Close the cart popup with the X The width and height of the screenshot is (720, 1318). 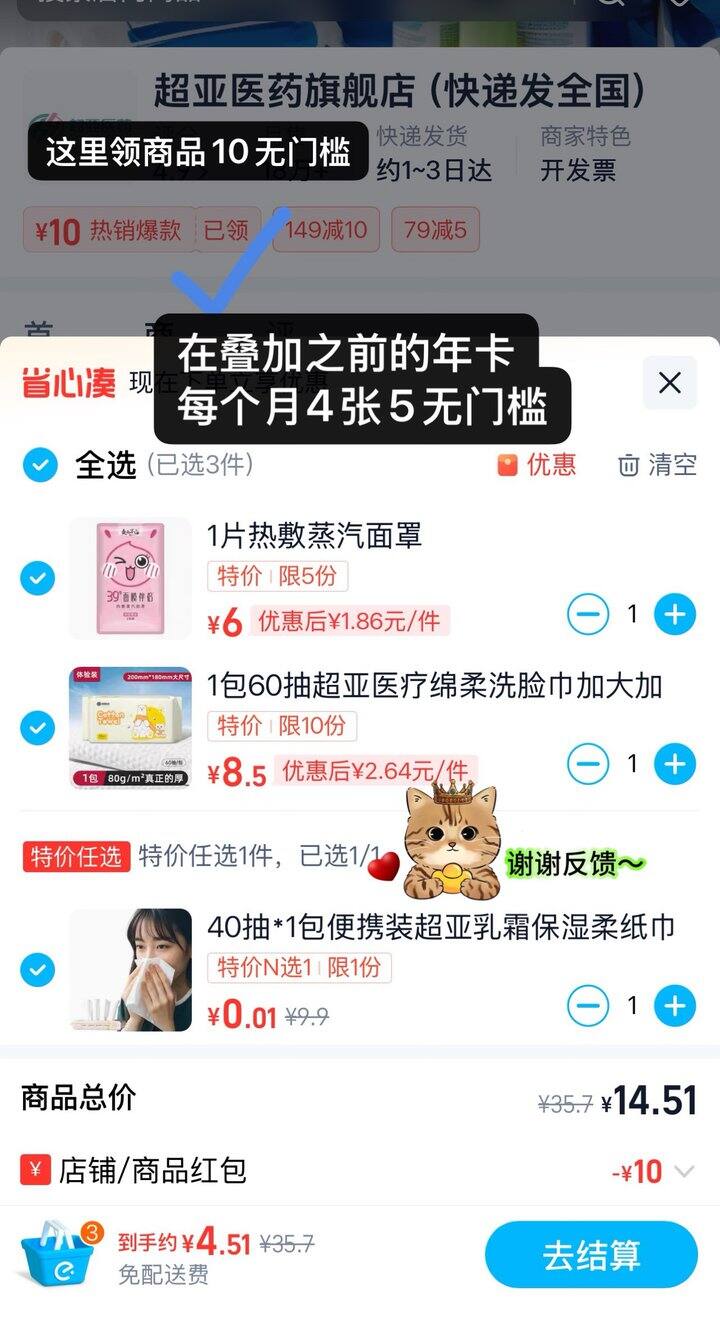tap(669, 382)
